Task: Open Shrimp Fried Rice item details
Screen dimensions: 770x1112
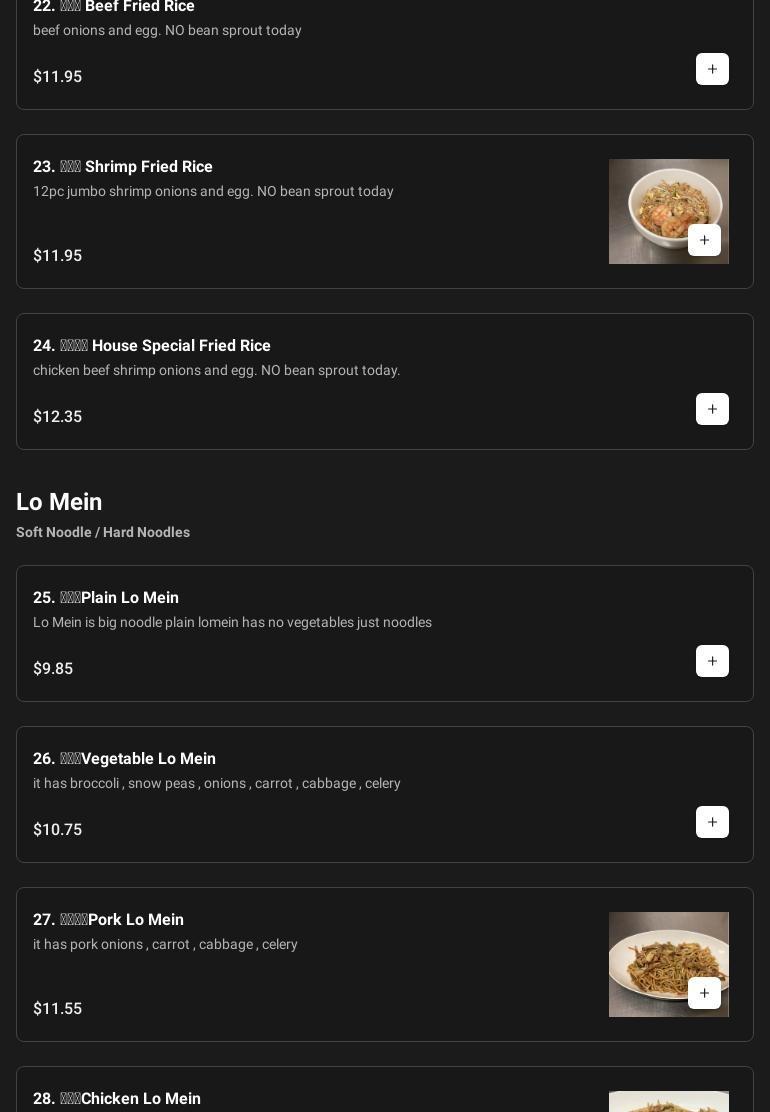Action: click(x=300, y=210)
